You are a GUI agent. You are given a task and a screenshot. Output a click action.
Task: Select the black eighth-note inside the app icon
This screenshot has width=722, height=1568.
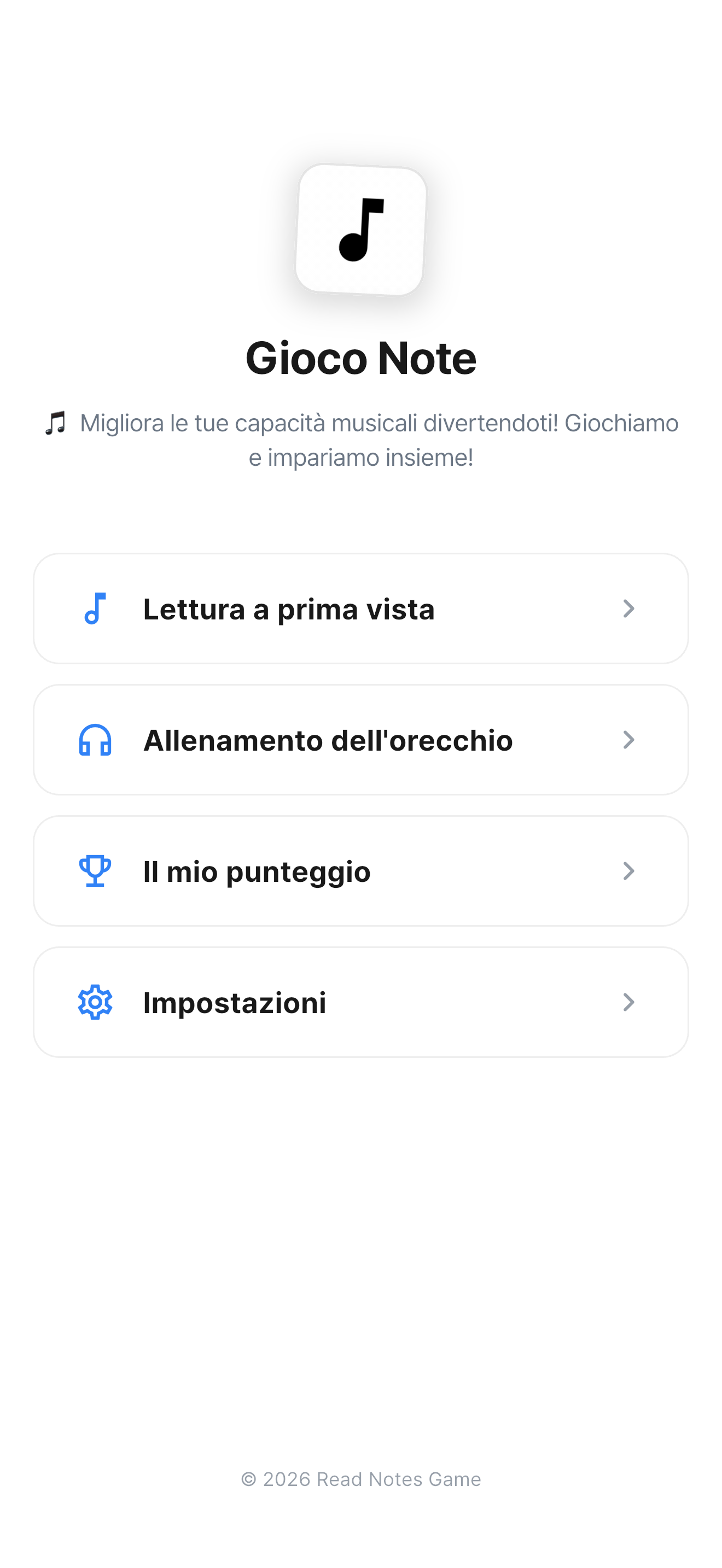click(361, 230)
